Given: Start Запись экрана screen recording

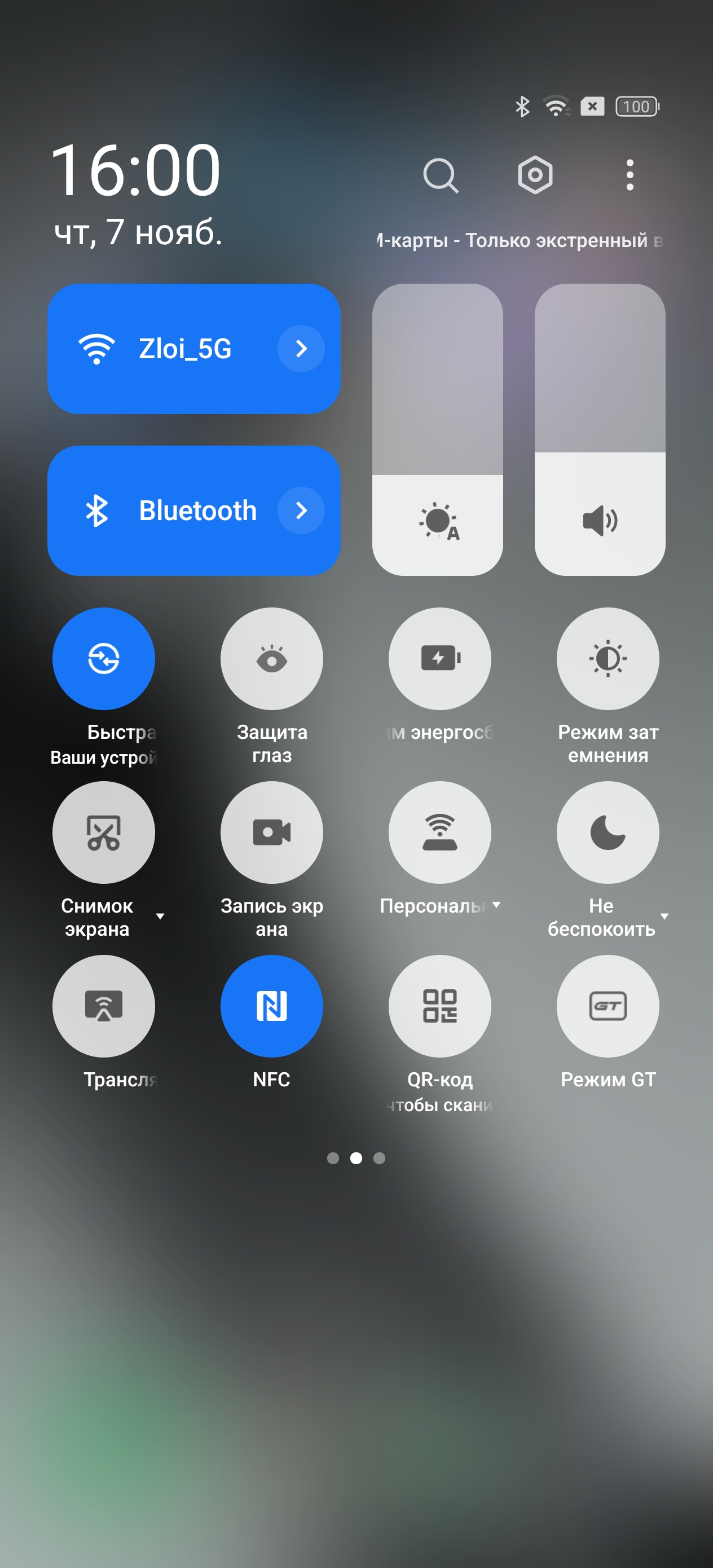Looking at the screenshot, I should 271,832.
